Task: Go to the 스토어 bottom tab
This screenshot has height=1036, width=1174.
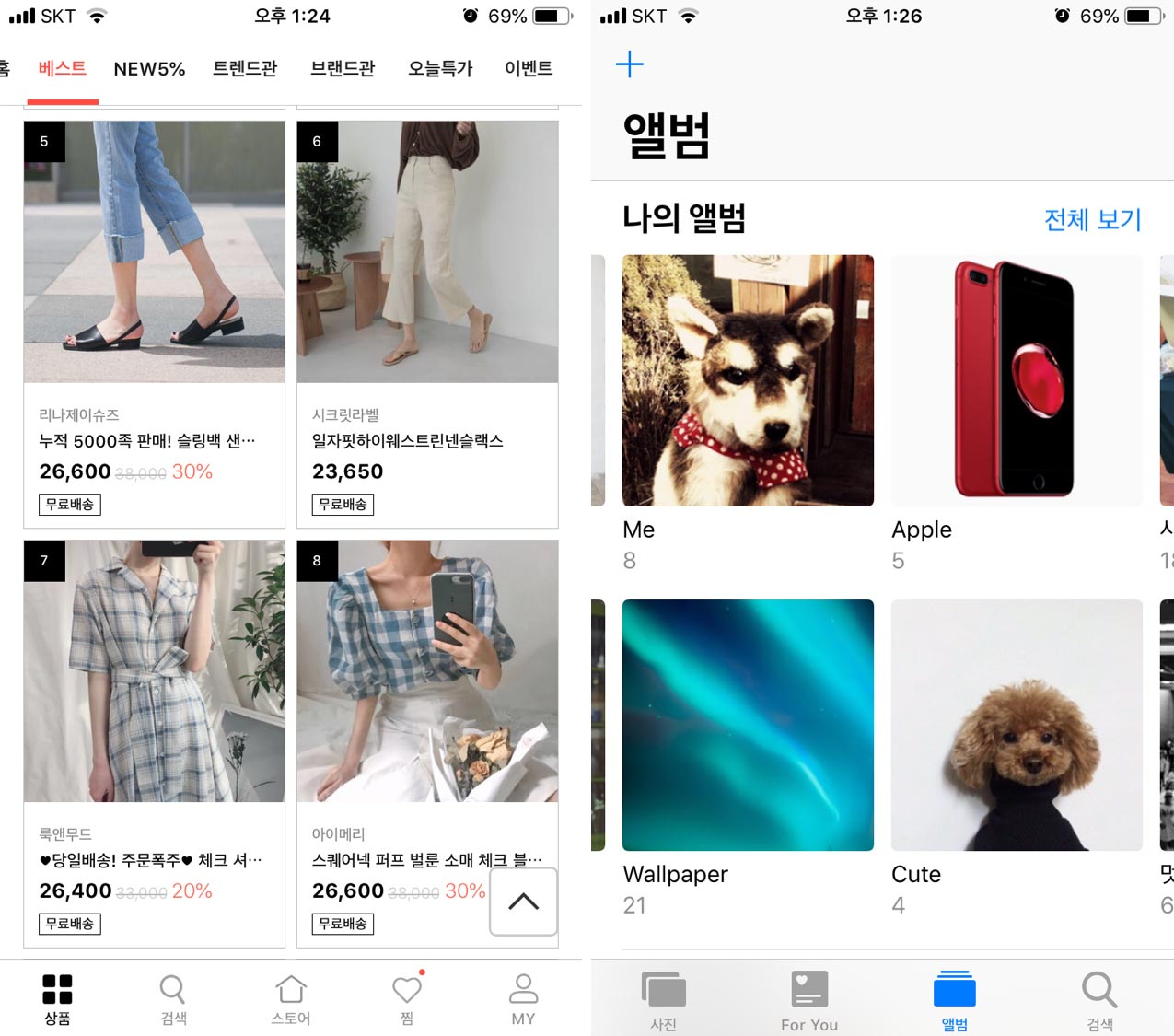Action: pyautogui.click(x=290, y=999)
